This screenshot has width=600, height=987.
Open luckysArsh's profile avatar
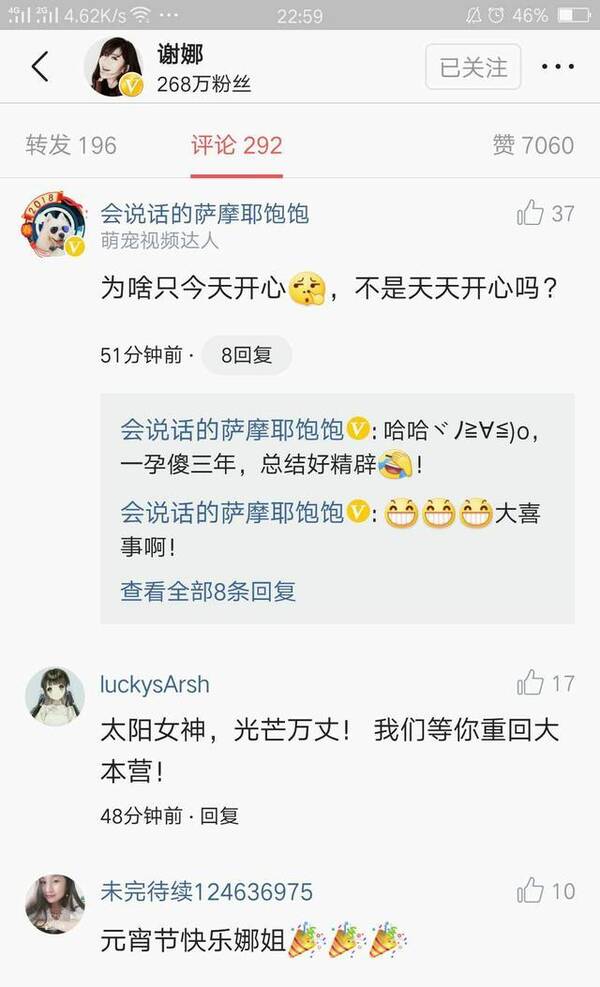click(54, 696)
